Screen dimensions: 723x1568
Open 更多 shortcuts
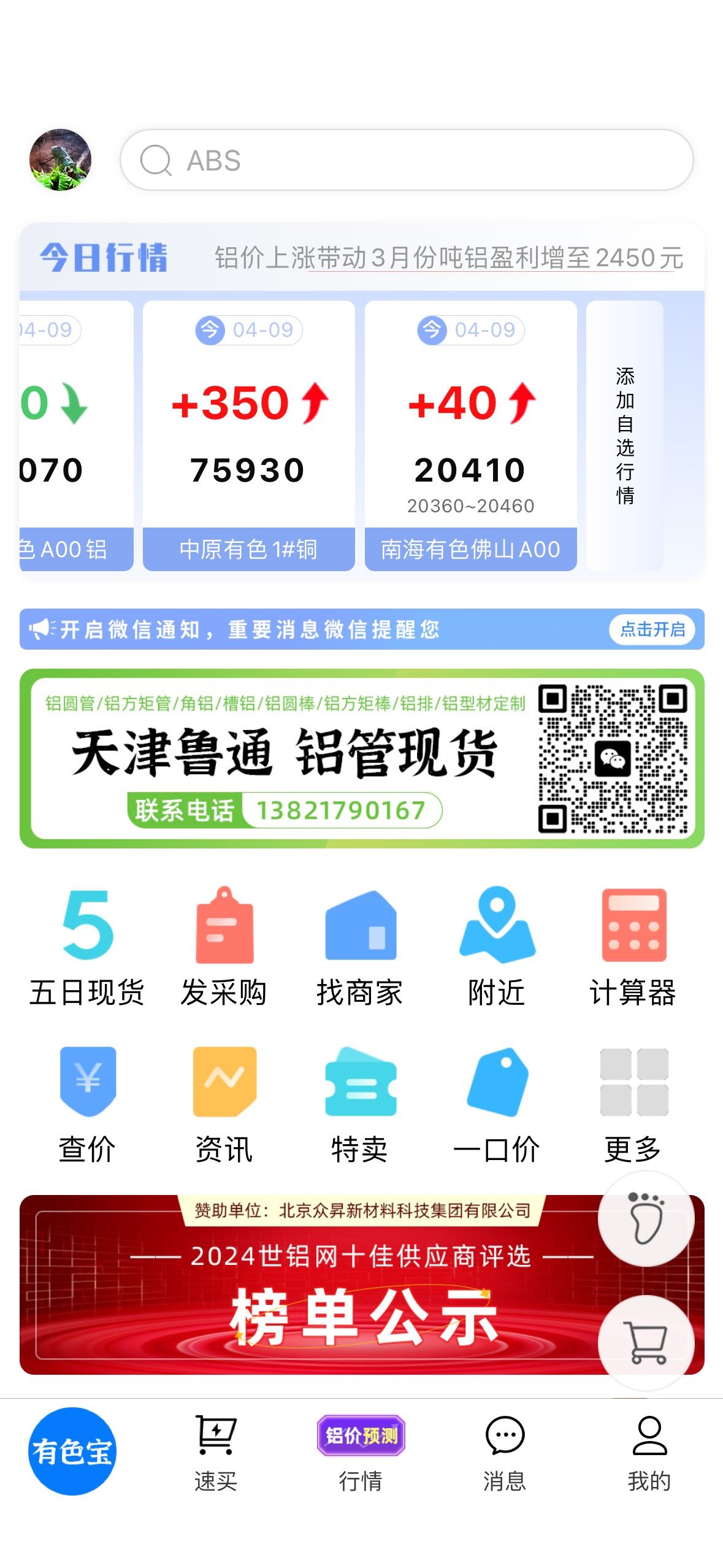[x=633, y=1105]
